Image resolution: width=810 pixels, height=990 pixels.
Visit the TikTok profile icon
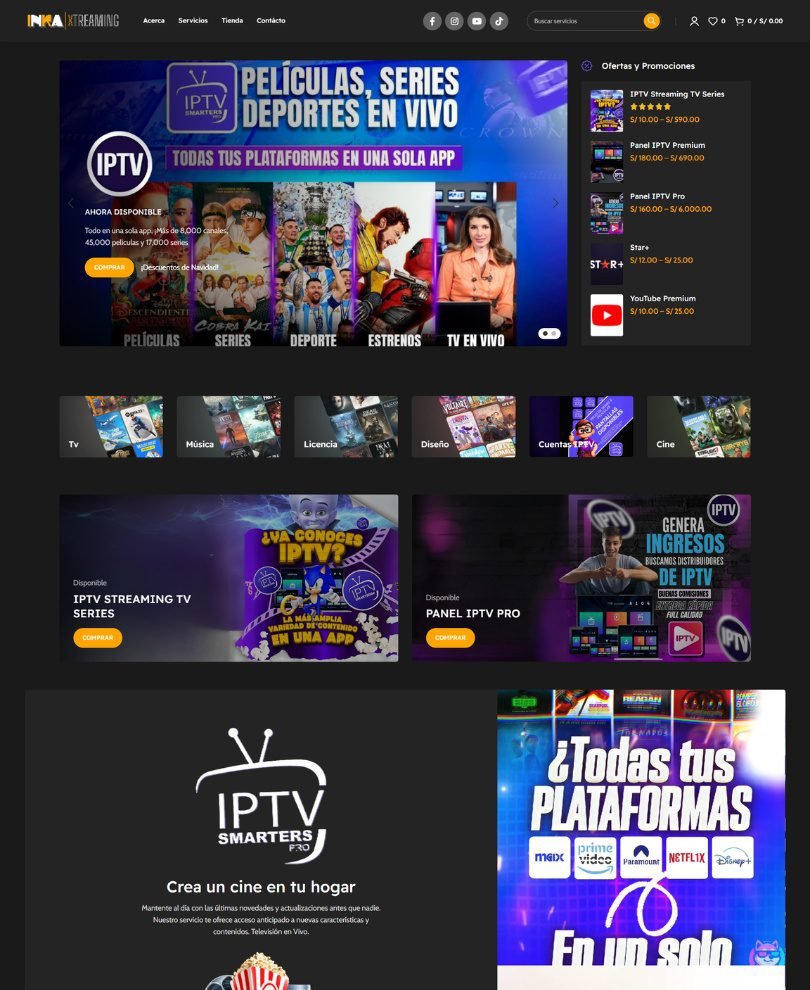[499, 21]
